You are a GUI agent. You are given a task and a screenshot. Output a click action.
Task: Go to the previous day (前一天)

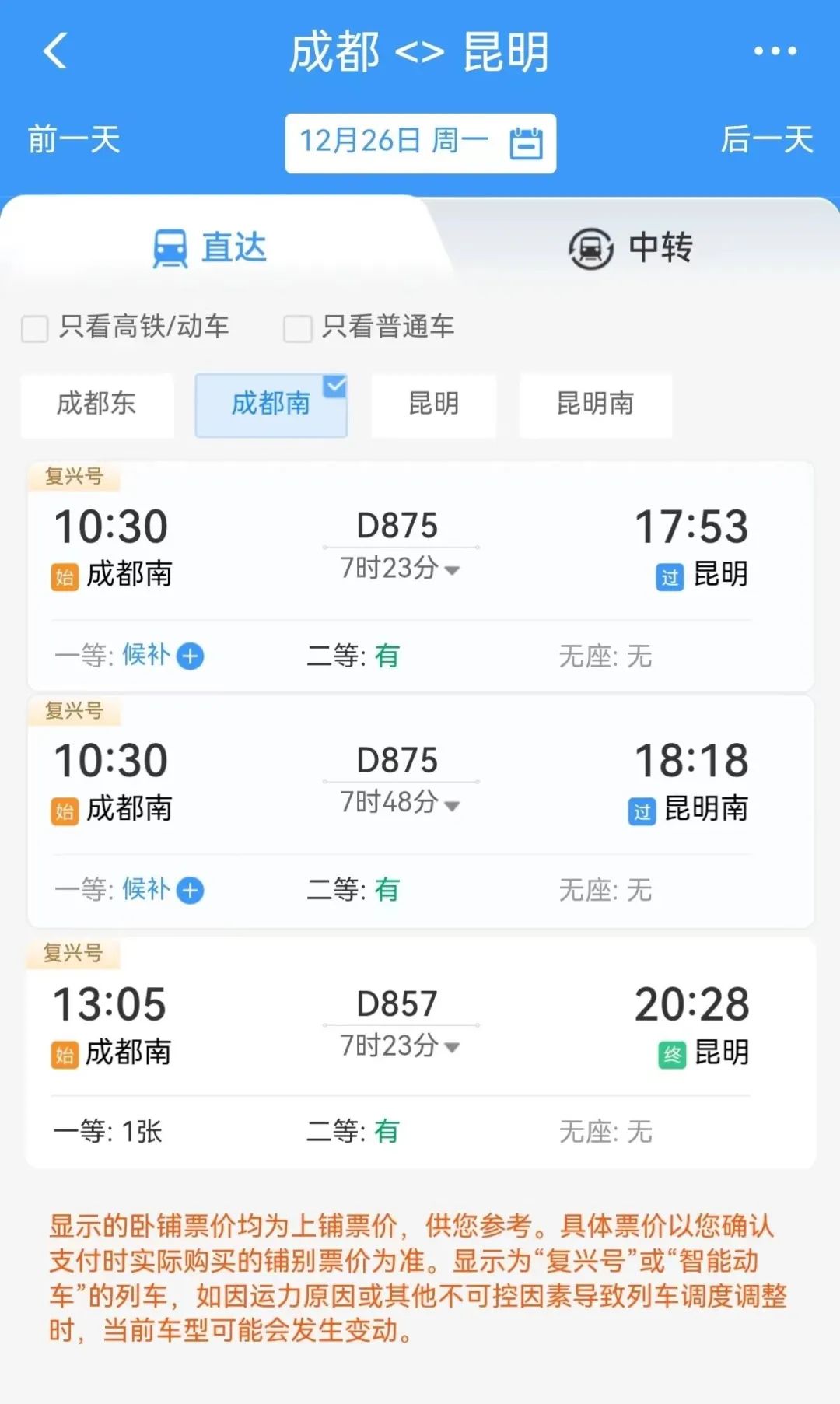point(74,141)
